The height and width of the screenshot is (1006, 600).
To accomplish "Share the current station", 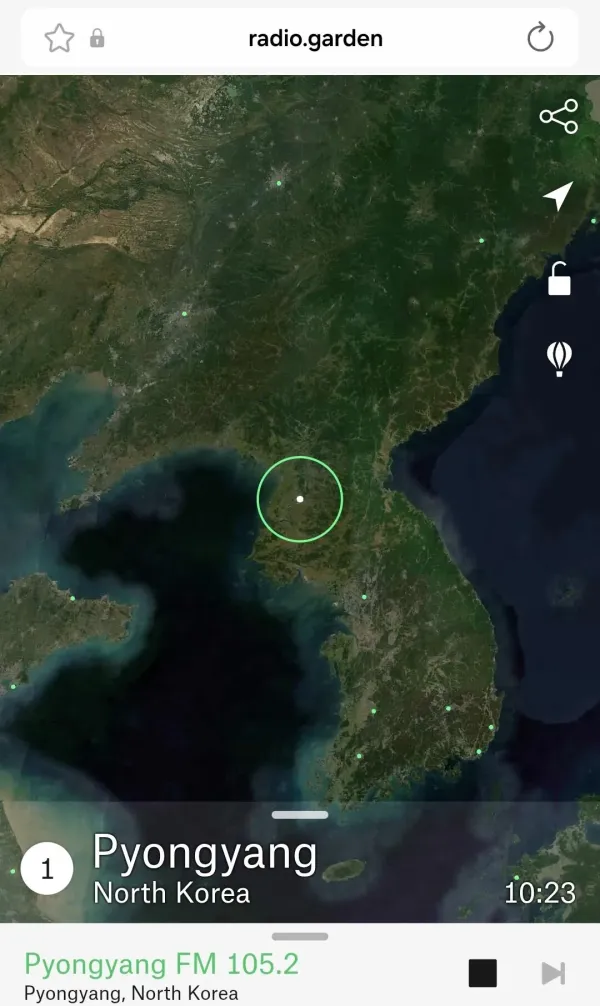I will click(558, 117).
